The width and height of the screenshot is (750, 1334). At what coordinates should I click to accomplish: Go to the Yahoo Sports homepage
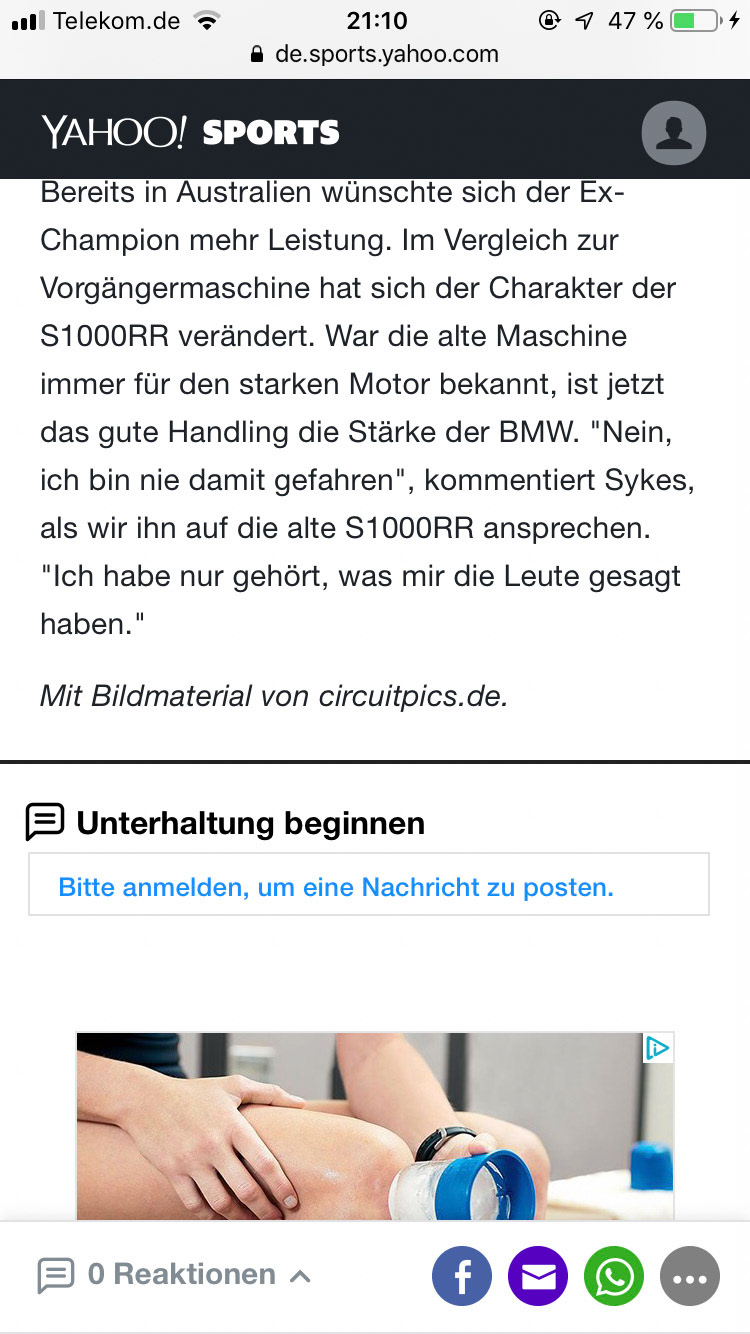pos(190,132)
